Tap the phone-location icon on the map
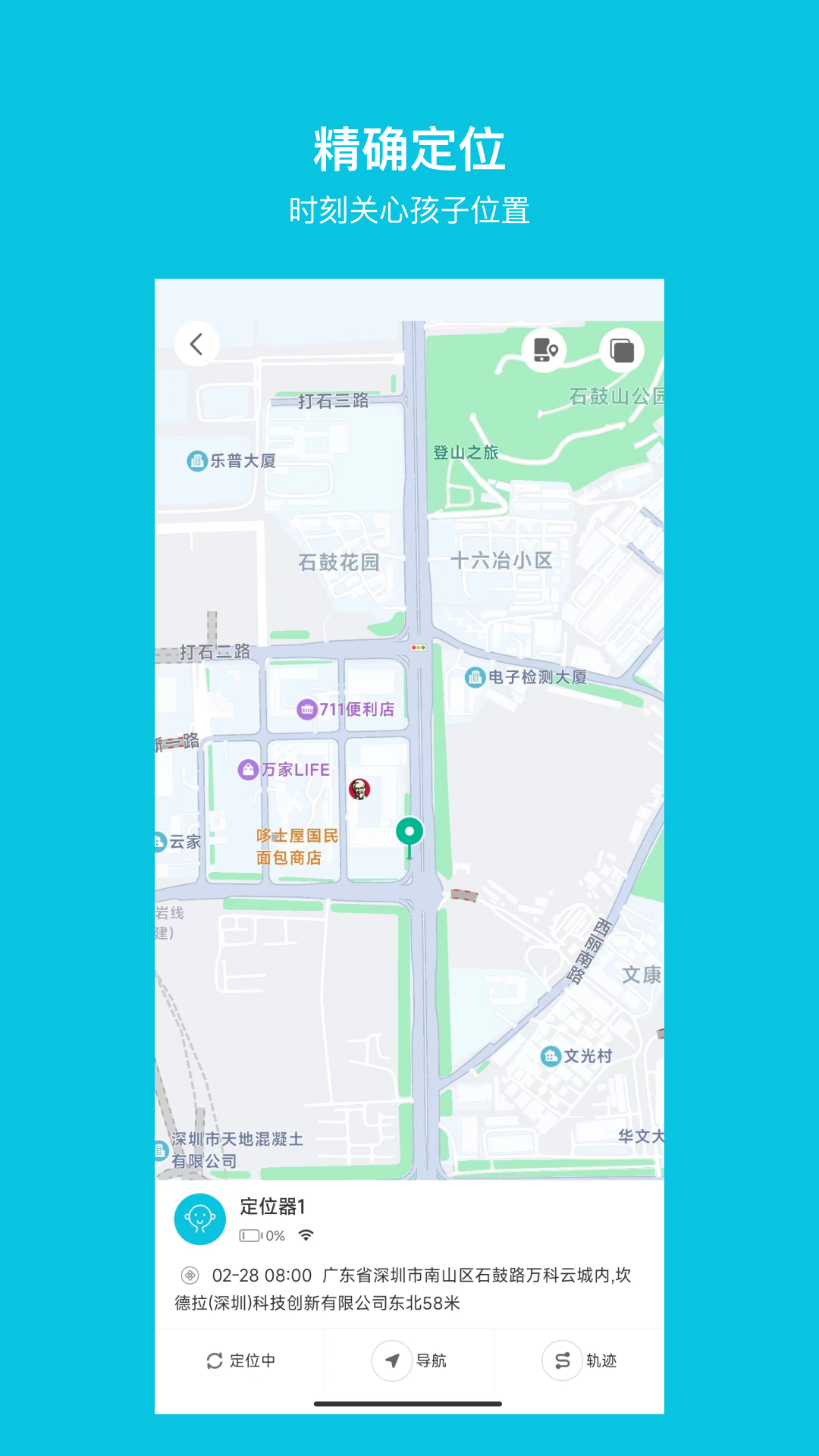This screenshot has height=1456, width=819. (x=544, y=348)
